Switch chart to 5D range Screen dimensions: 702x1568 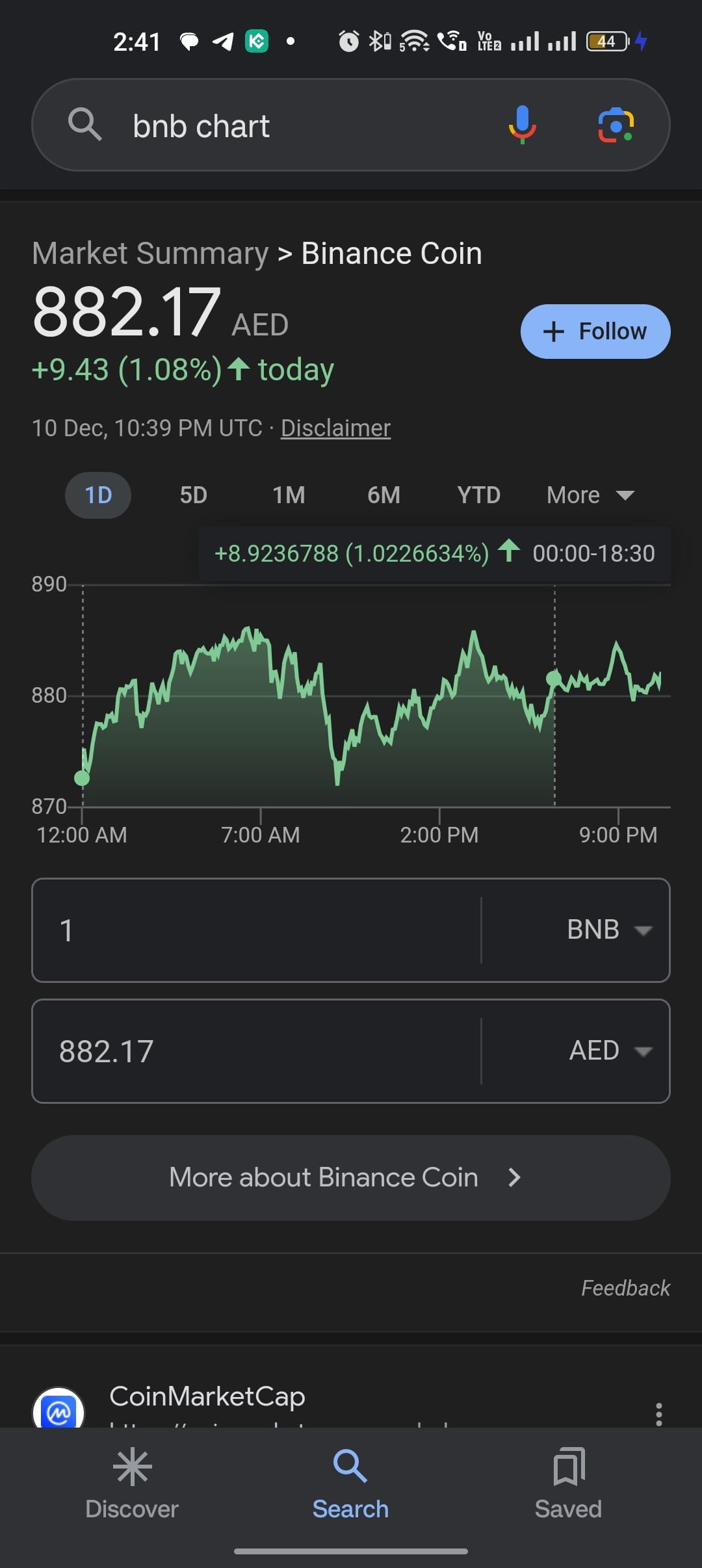(x=193, y=495)
